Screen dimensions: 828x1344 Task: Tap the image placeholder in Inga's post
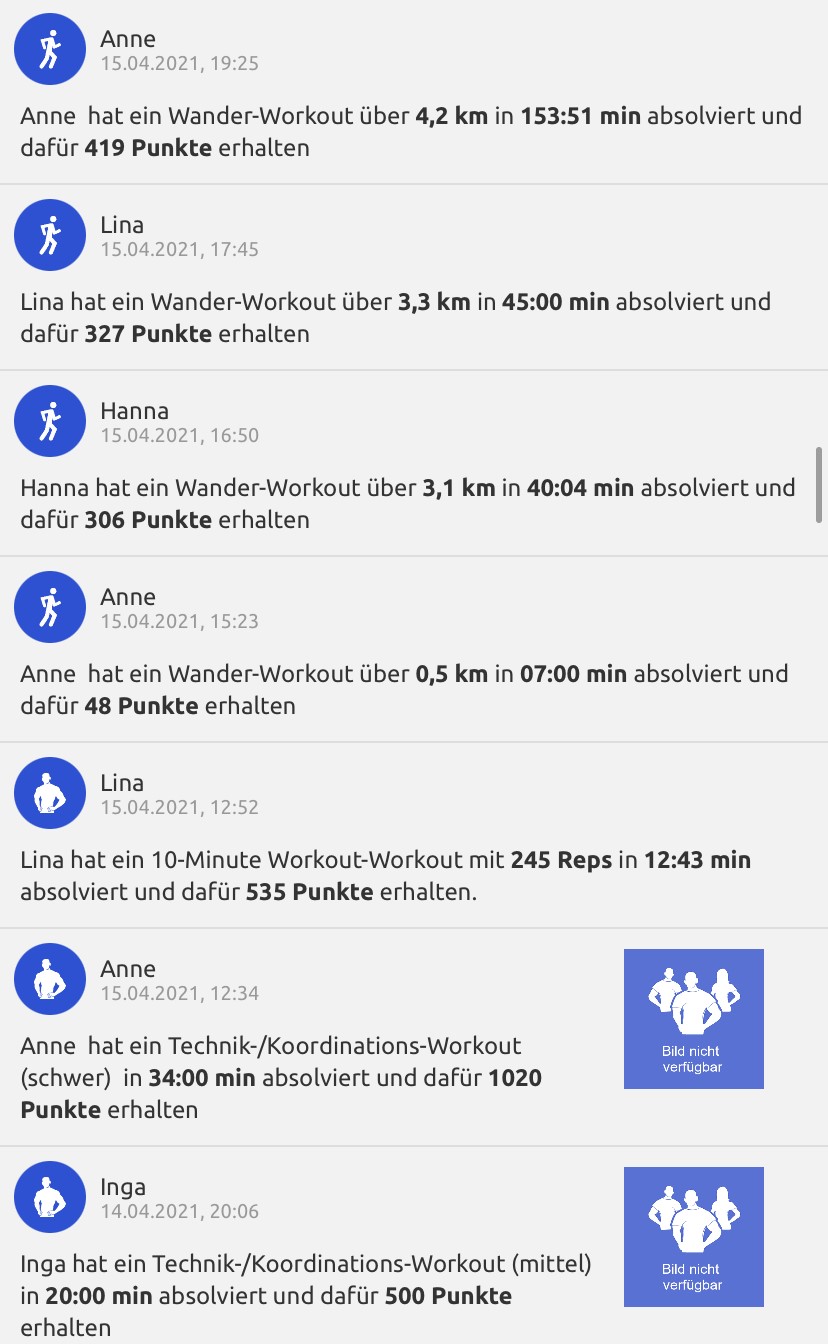click(x=693, y=1236)
